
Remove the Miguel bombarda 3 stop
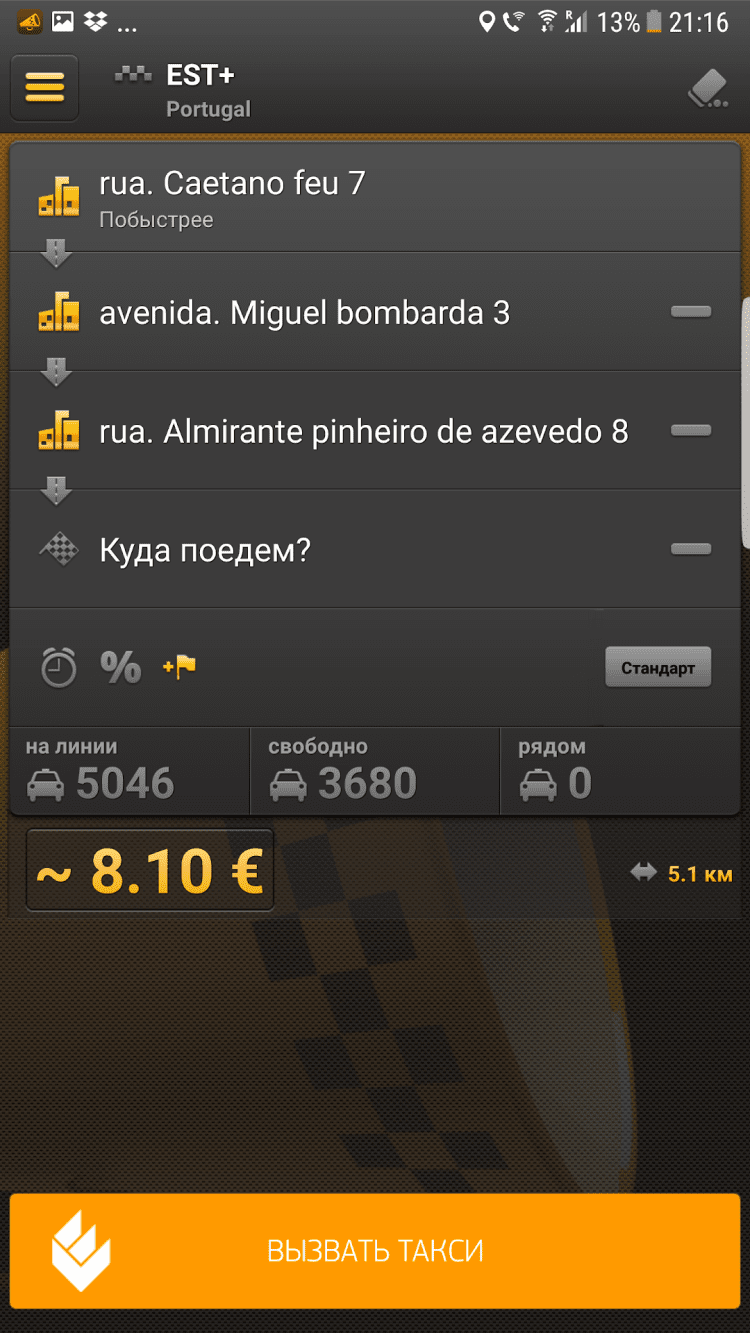click(x=691, y=312)
